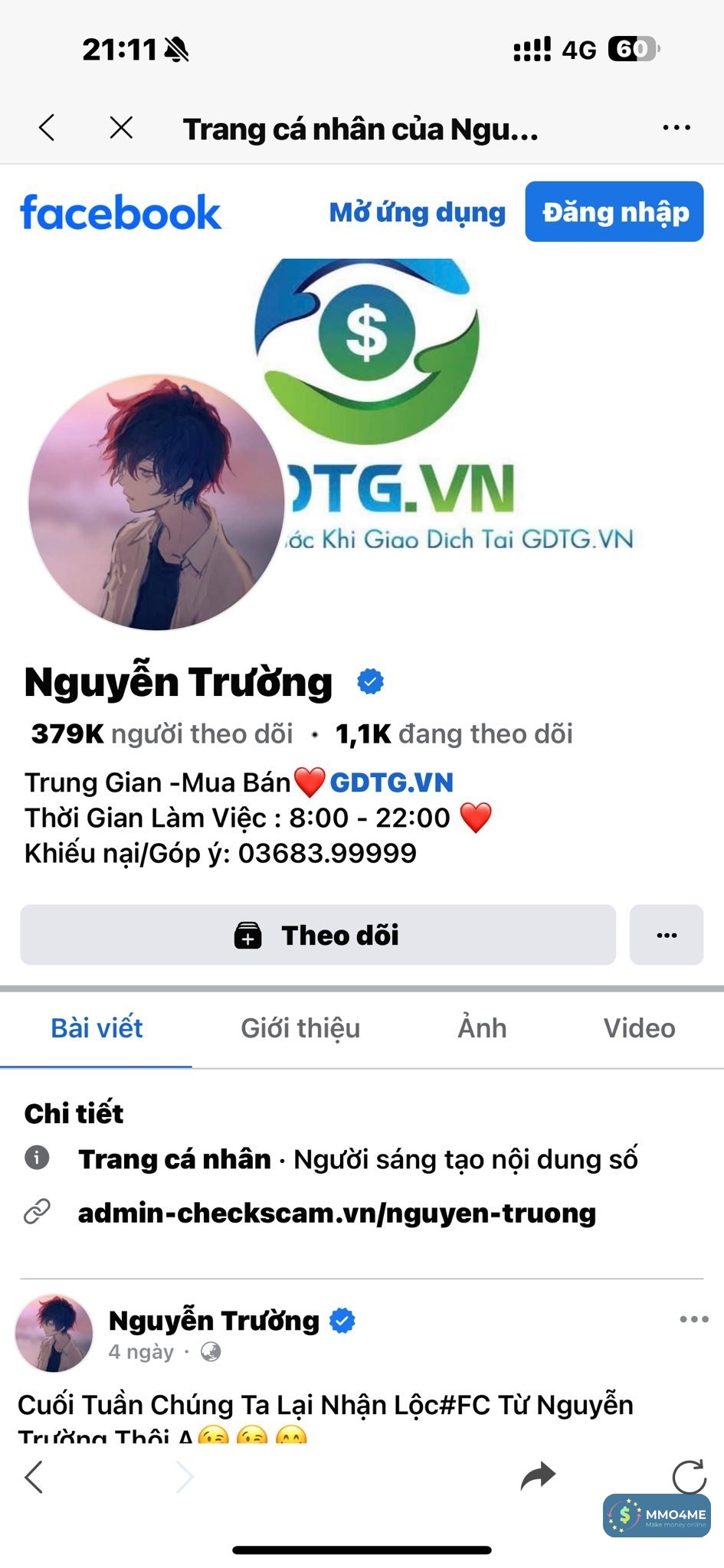Navigate back with bottom browser arrow
The image size is (724, 1568).
[x=34, y=1477]
